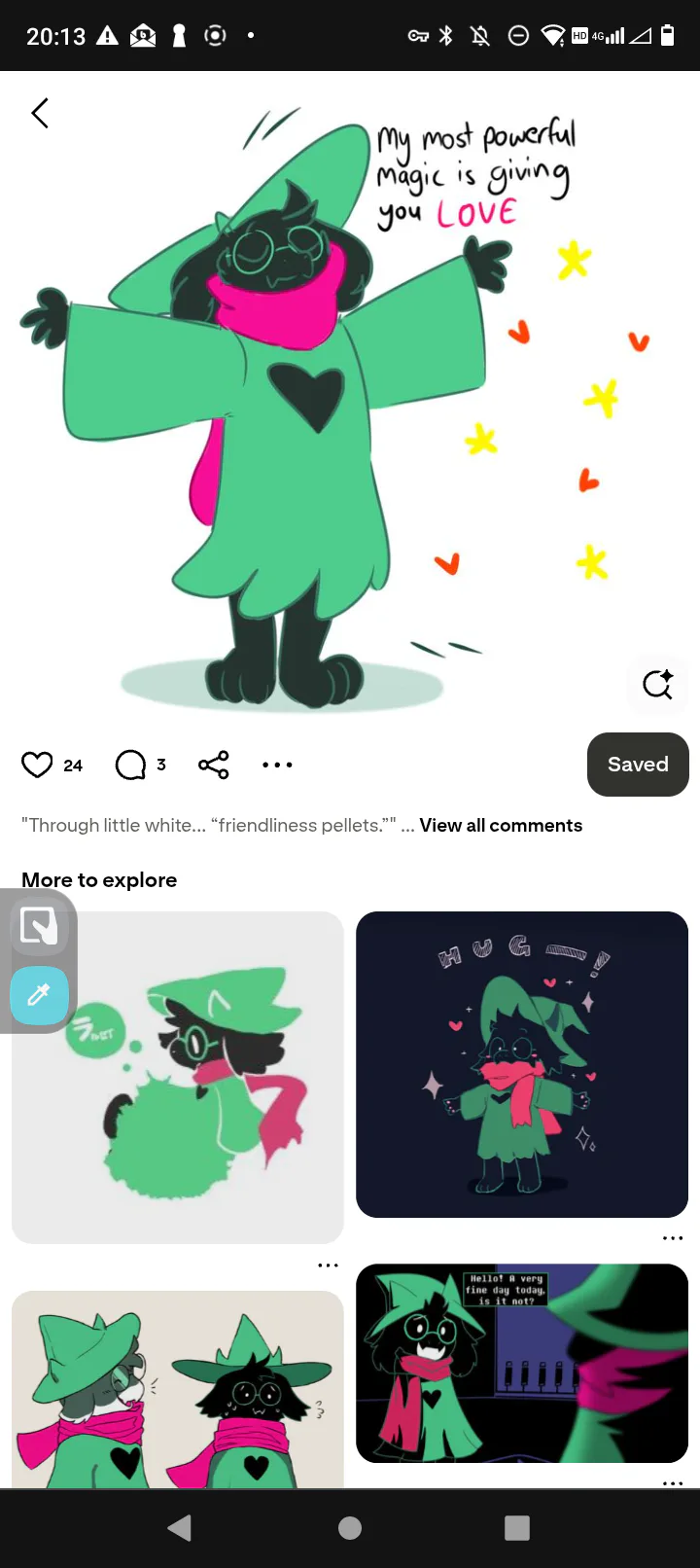The width and height of the screenshot is (700, 1568).
Task: Open the system recent apps view
Action: (517, 1528)
